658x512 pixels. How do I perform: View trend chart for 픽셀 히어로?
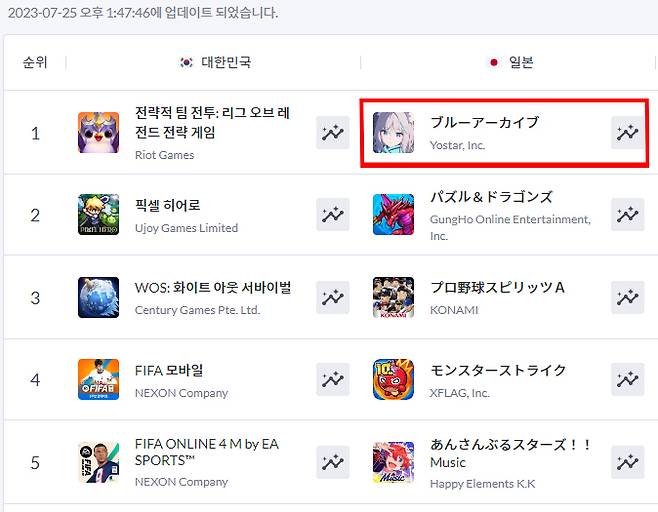pos(332,214)
